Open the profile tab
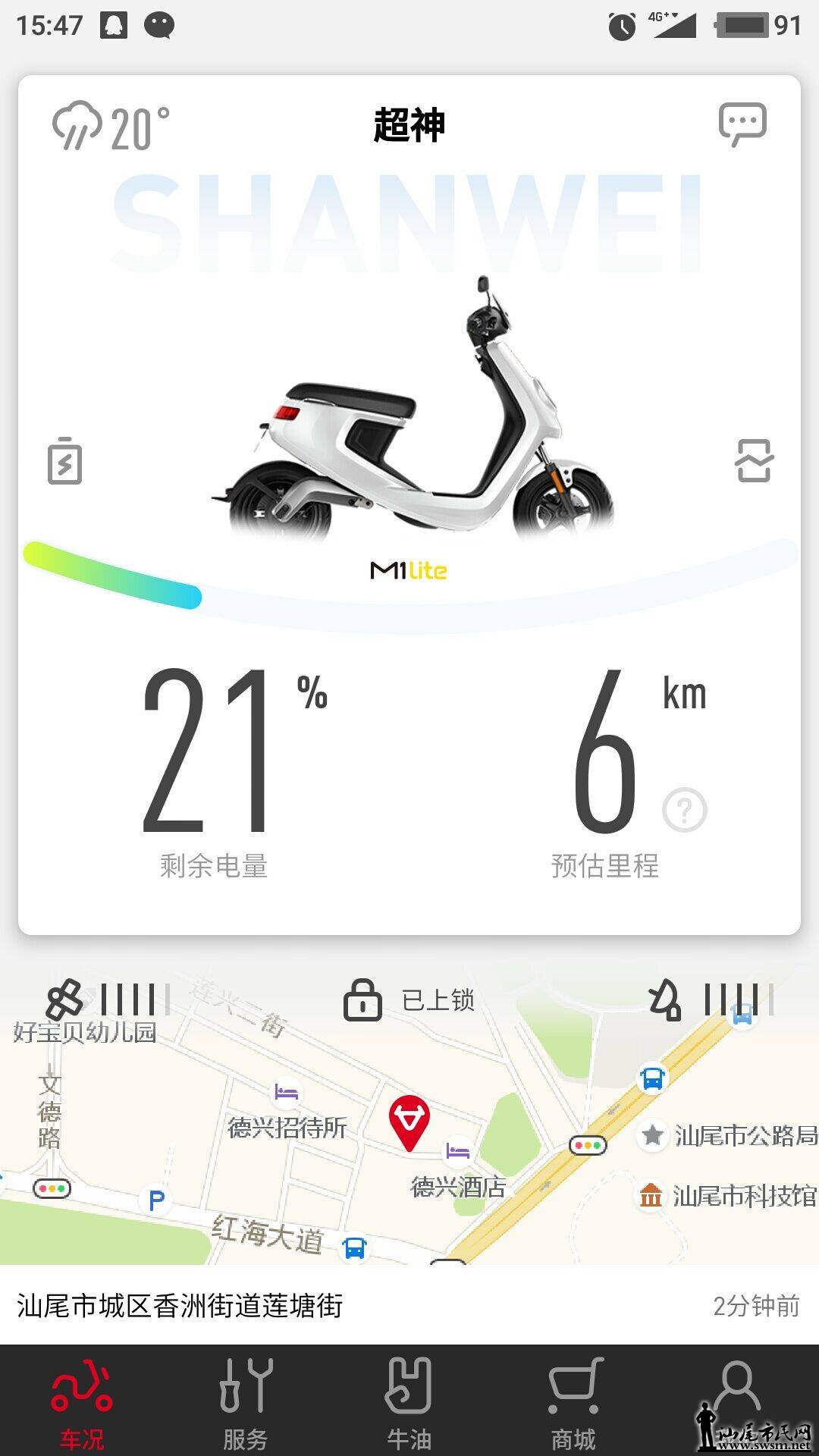Image resolution: width=819 pixels, height=1456 pixels. click(x=737, y=1395)
